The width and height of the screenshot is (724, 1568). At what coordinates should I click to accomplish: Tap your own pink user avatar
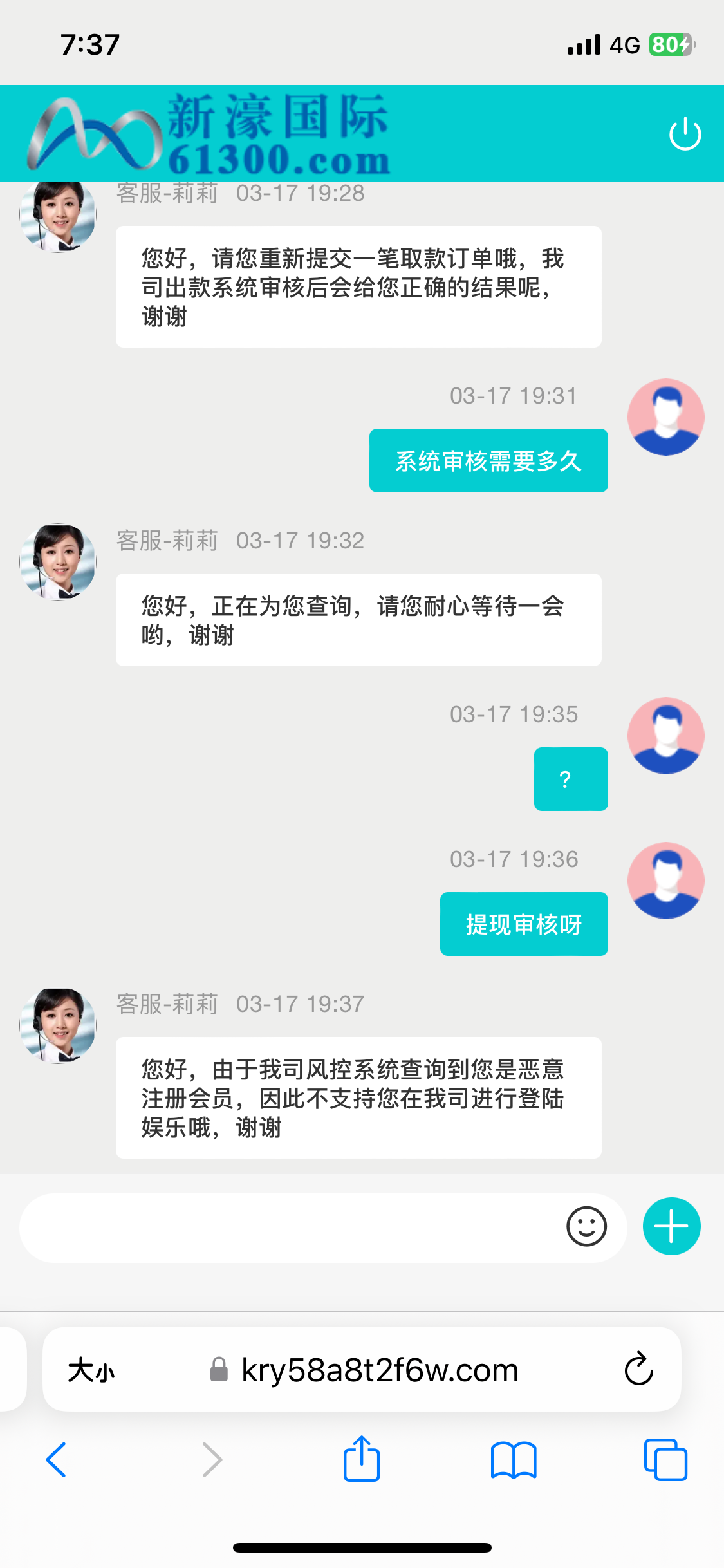666,416
